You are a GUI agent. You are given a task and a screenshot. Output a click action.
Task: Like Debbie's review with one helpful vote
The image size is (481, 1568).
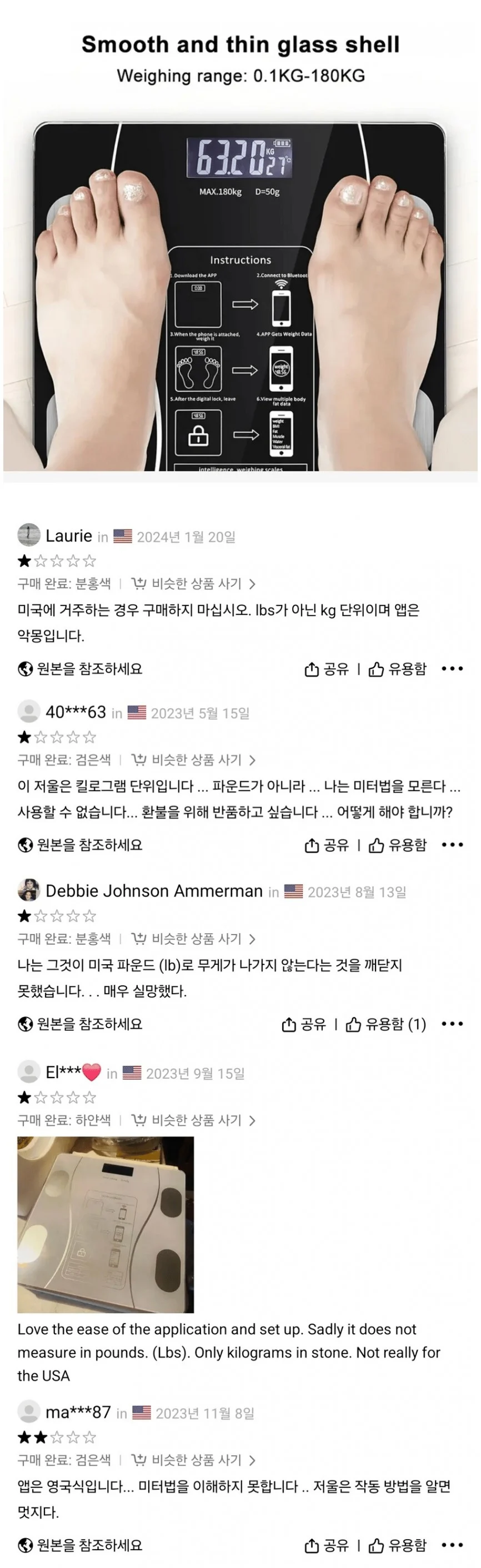click(386, 1024)
